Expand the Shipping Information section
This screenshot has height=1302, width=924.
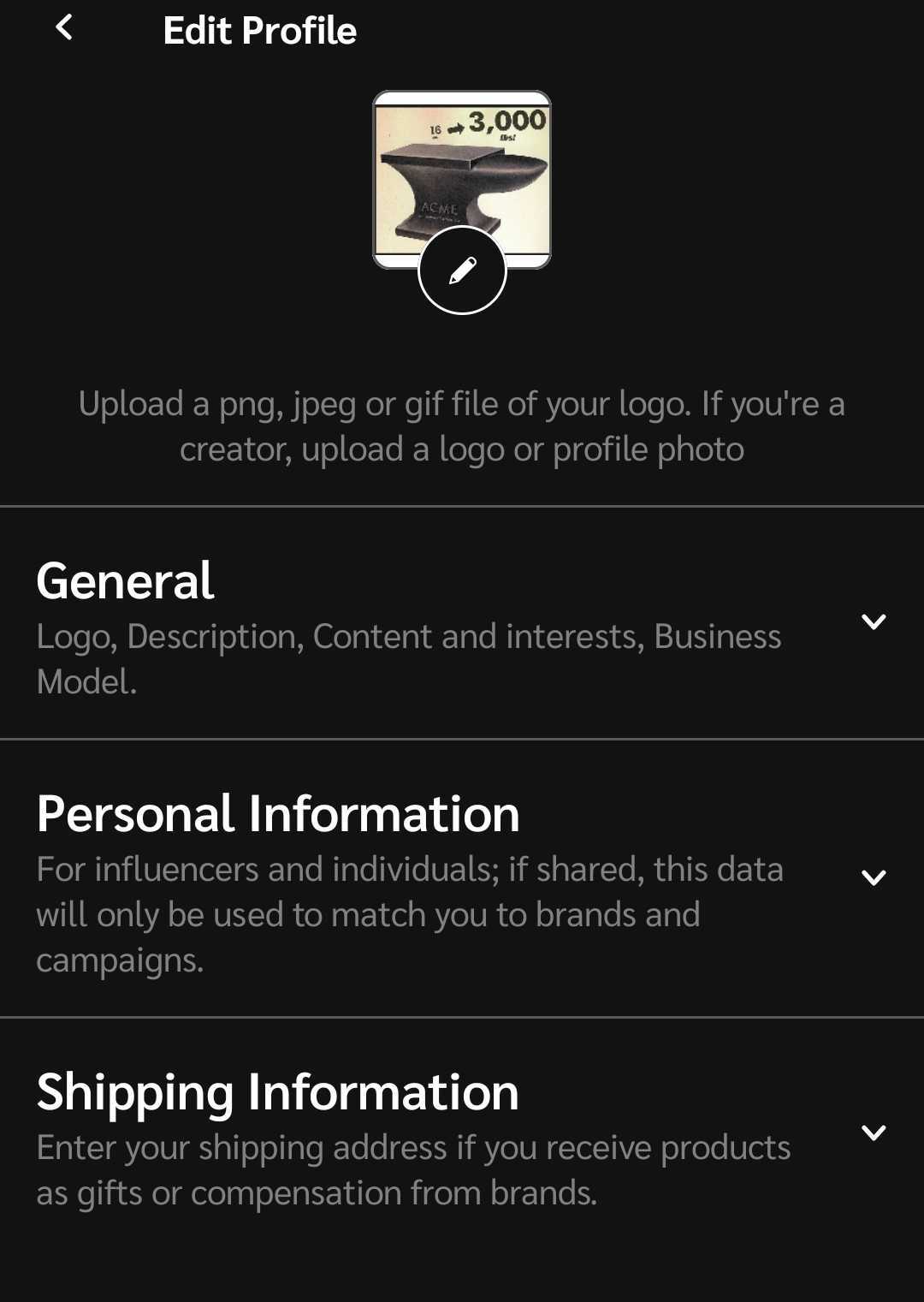tap(873, 1133)
